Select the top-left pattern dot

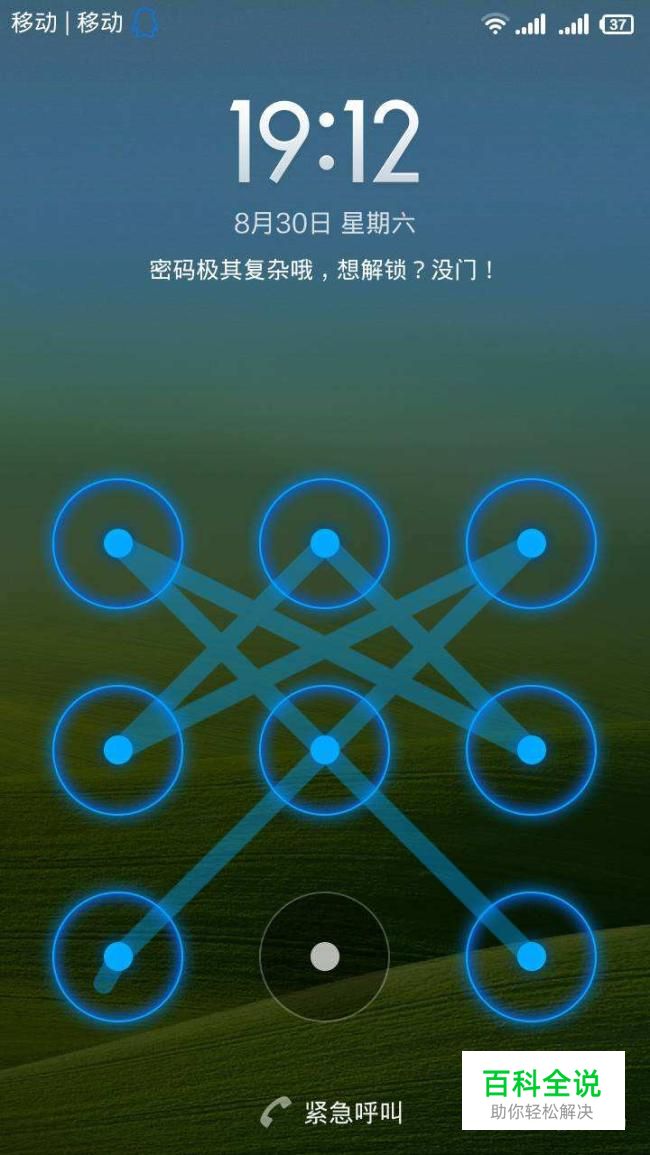[x=118, y=544]
